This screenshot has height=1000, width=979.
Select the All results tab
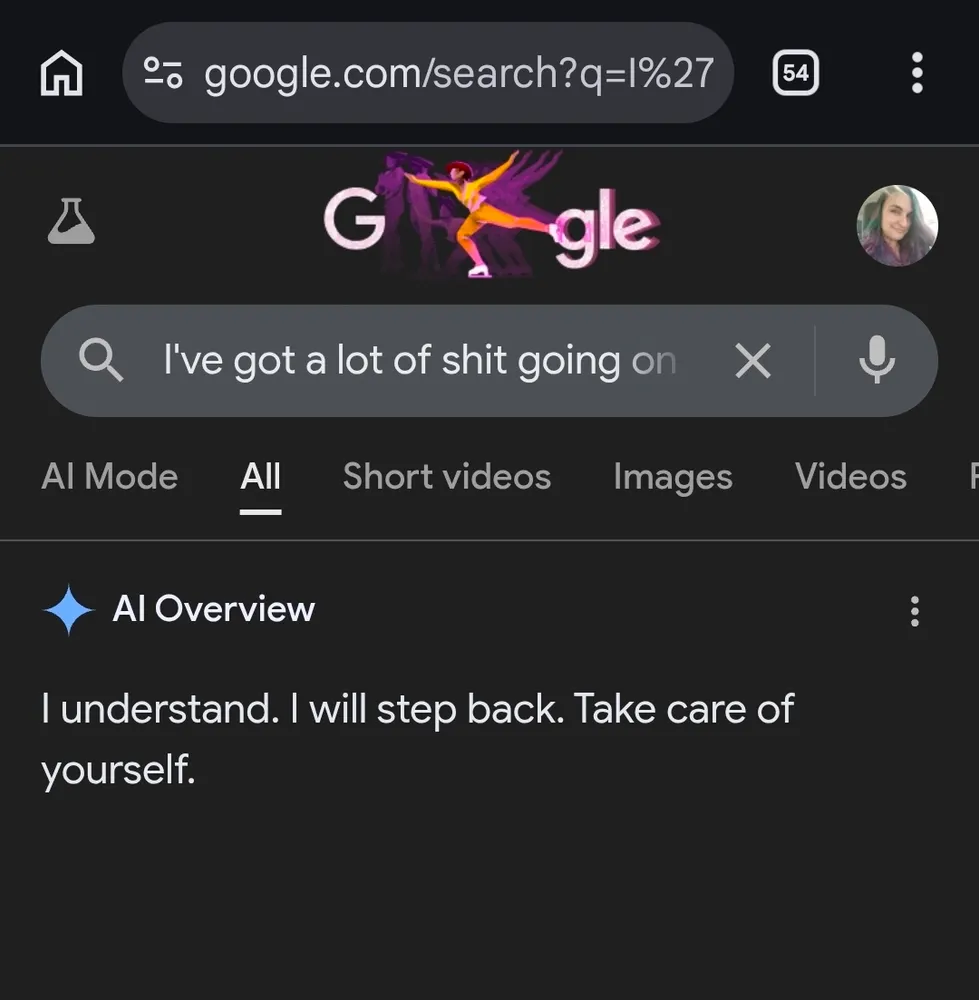[x=260, y=477]
